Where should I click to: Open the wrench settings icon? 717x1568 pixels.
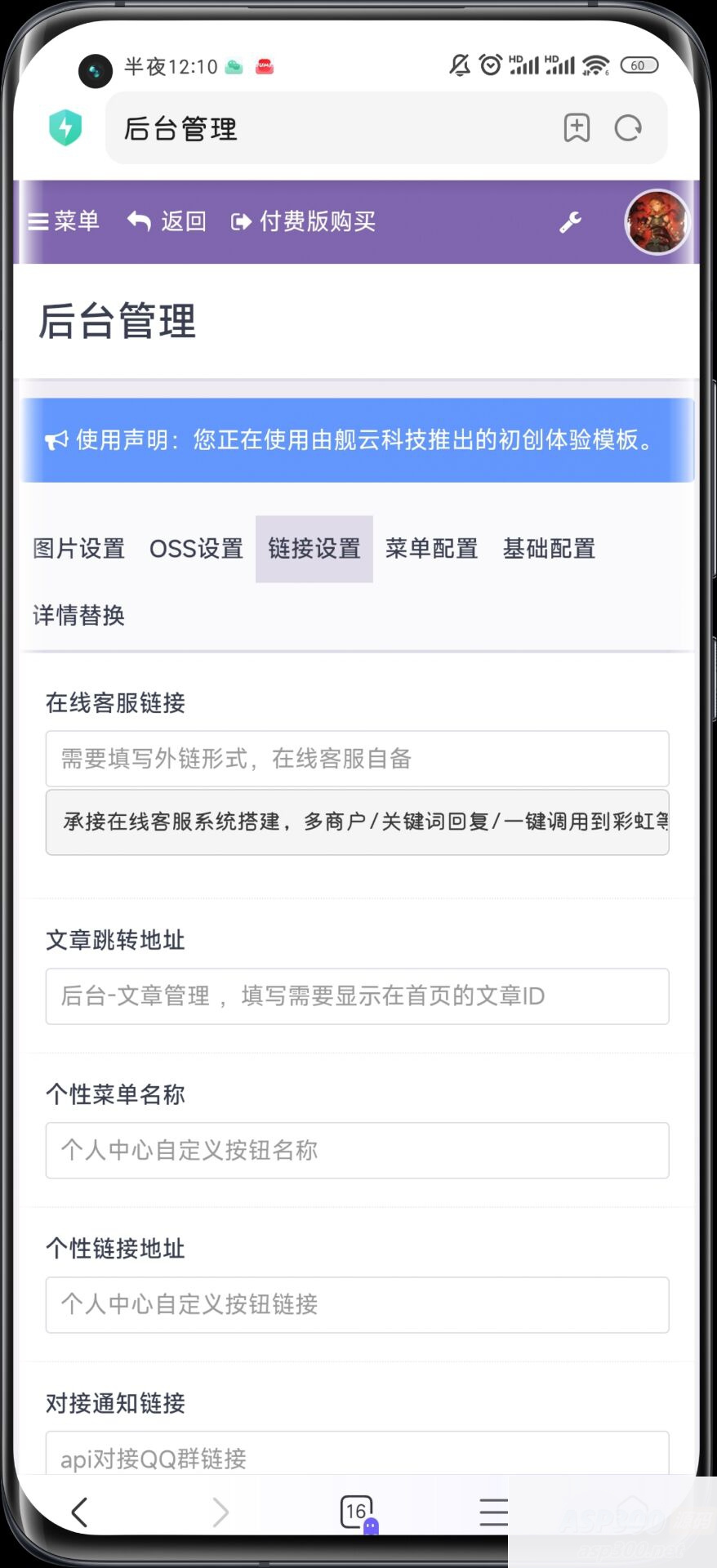point(572,220)
